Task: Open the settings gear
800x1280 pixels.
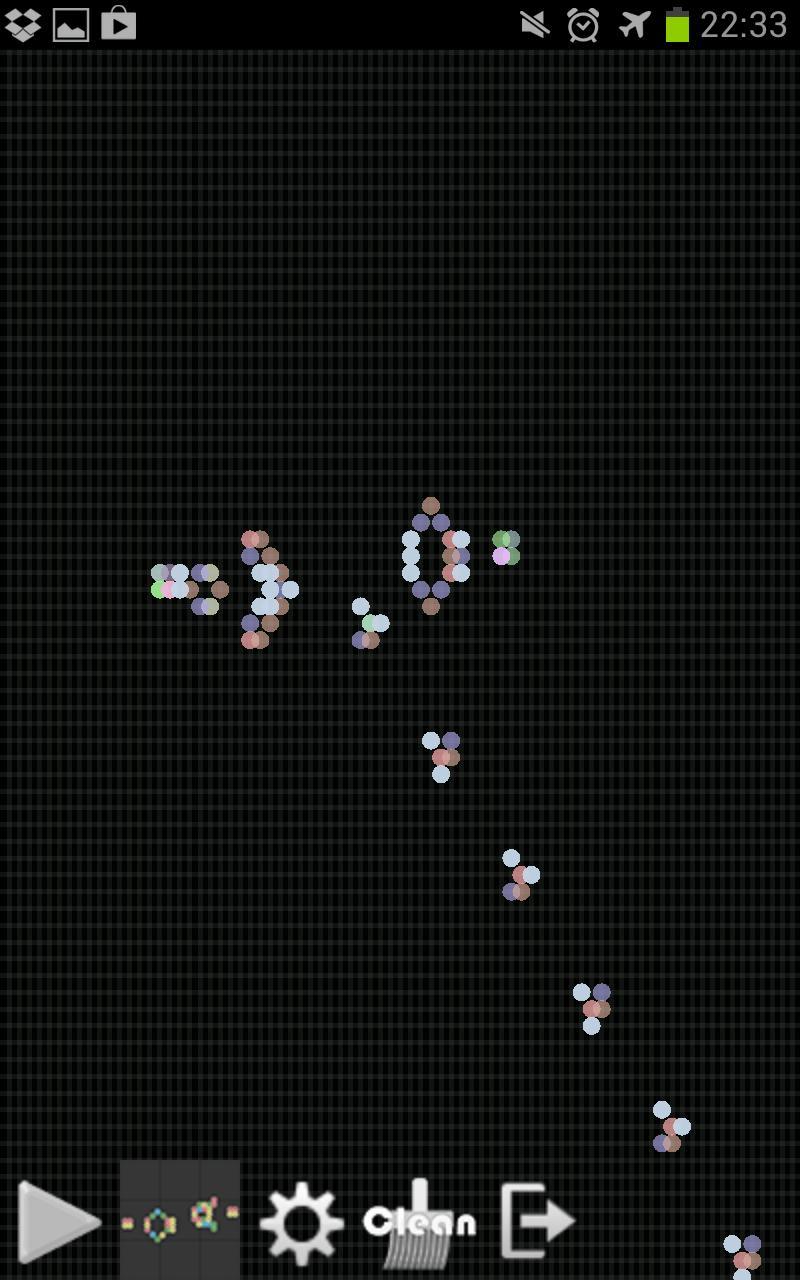Action: click(301, 1221)
